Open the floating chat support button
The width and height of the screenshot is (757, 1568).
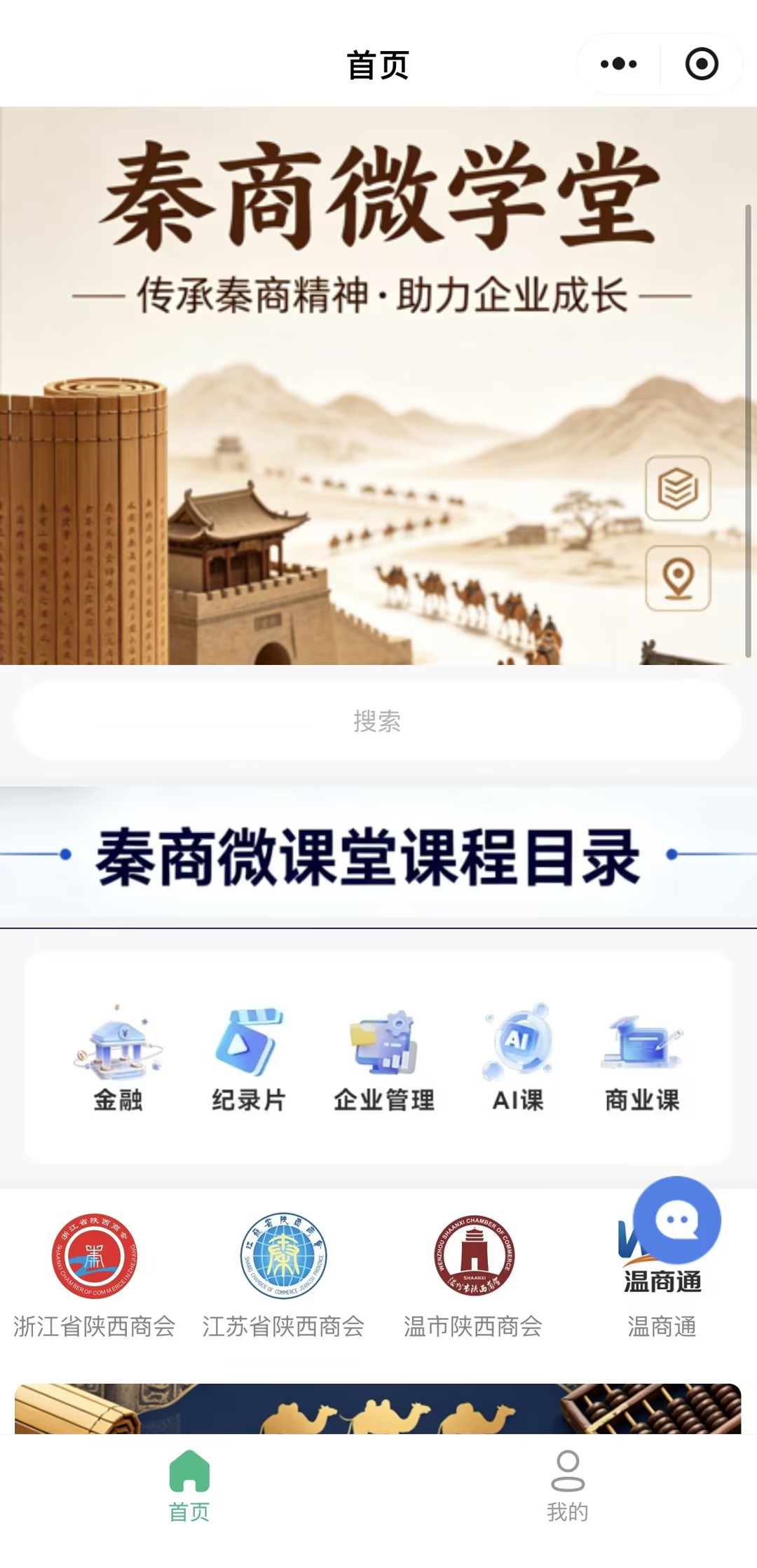tap(676, 1220)
